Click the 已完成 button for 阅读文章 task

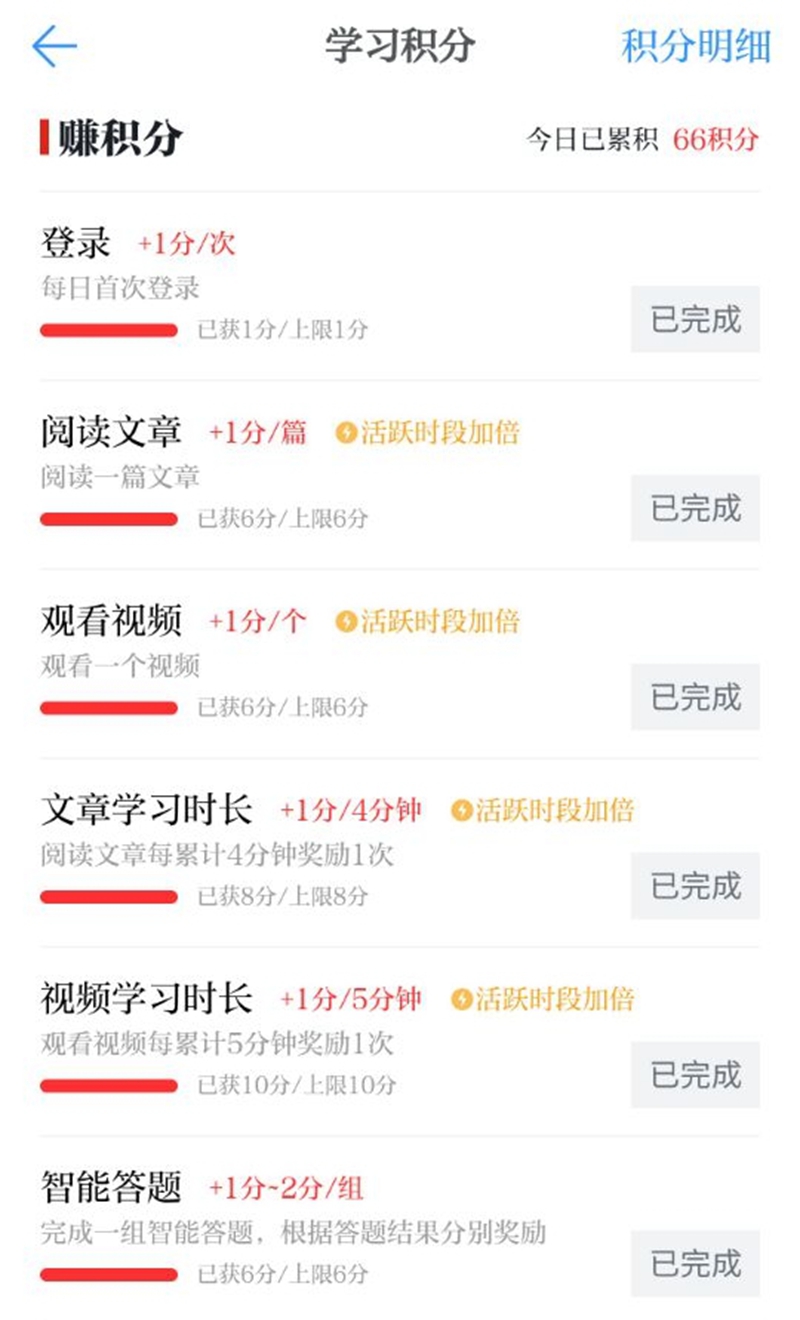click(x=695, y=508)
